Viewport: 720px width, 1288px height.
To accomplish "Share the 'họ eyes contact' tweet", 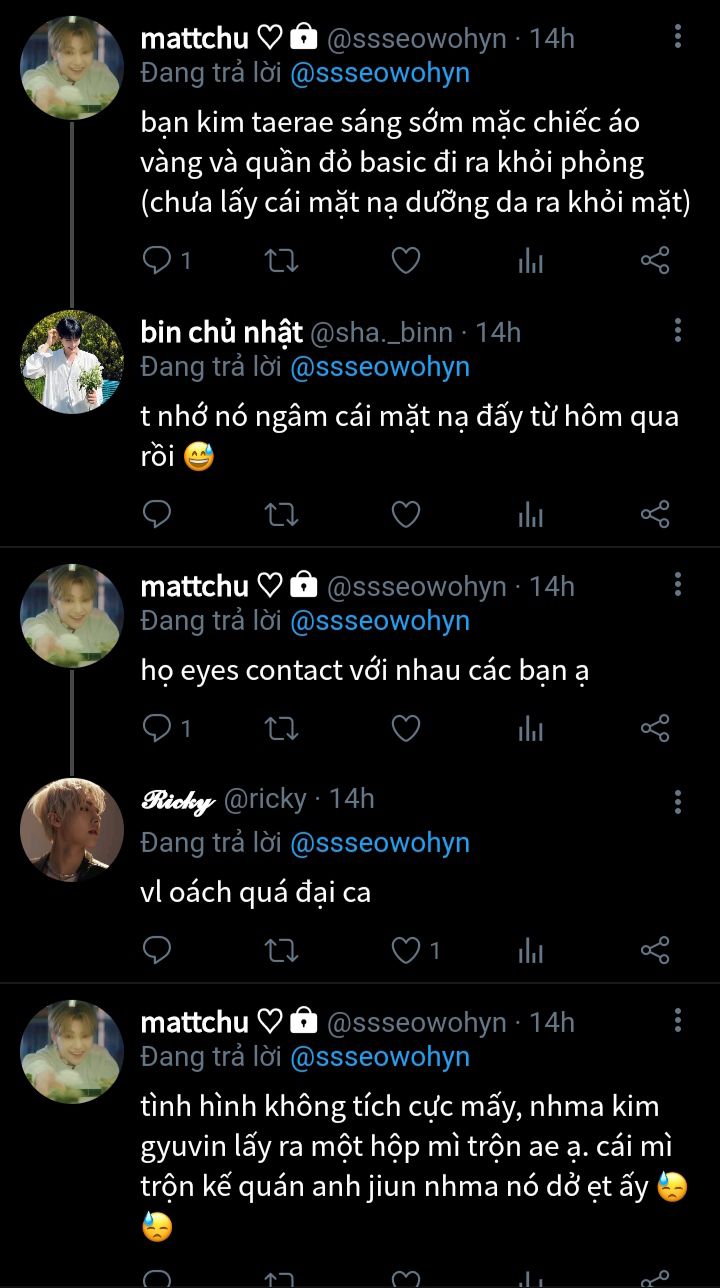I will (654, 729).
